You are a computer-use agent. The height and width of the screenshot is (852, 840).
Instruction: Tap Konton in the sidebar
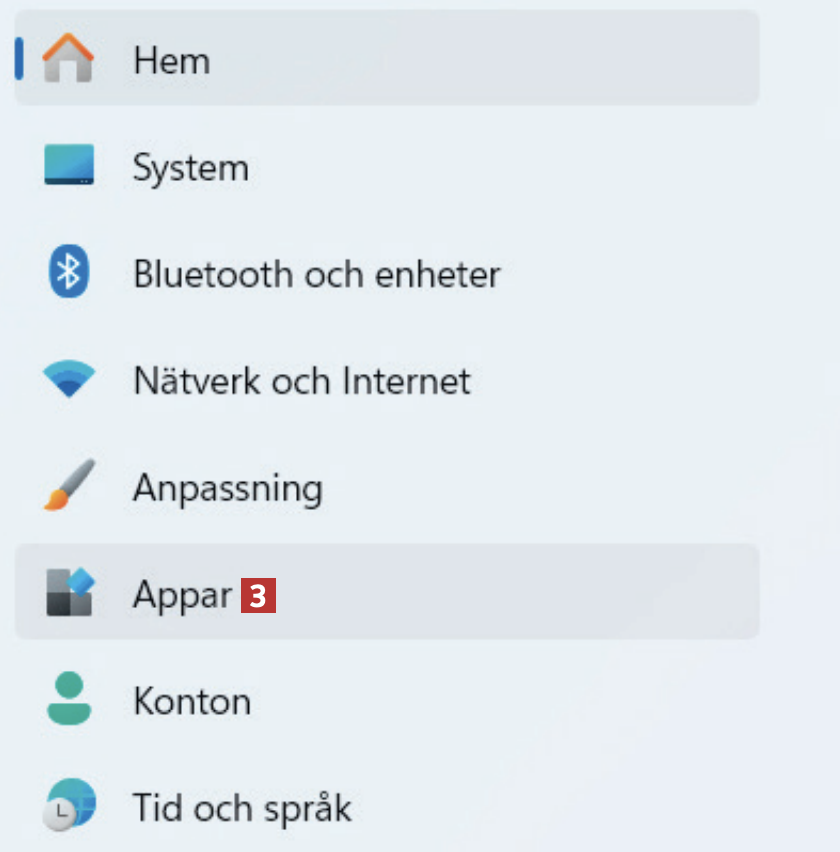pyautogui.click(x=191, y=701)
